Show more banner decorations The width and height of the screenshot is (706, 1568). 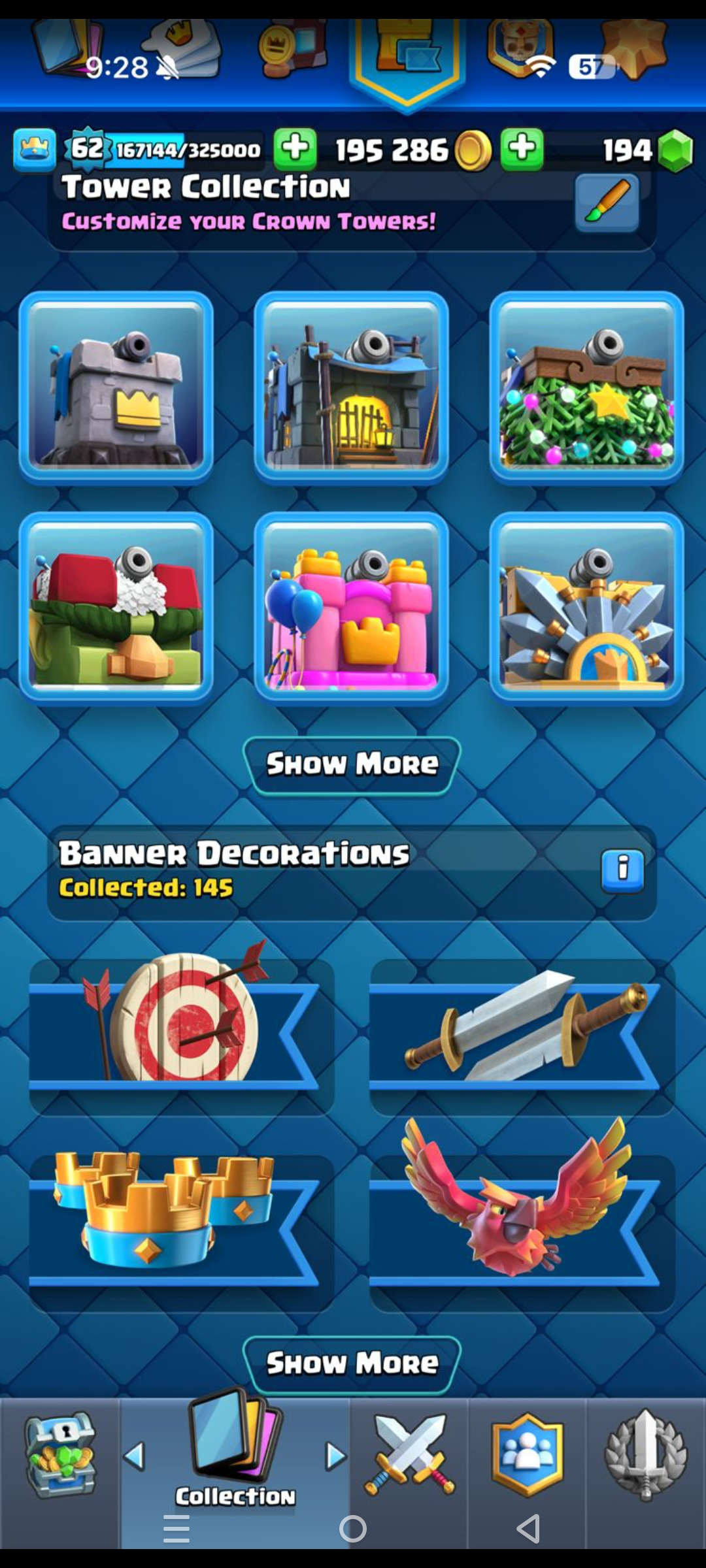[352, 1364]
